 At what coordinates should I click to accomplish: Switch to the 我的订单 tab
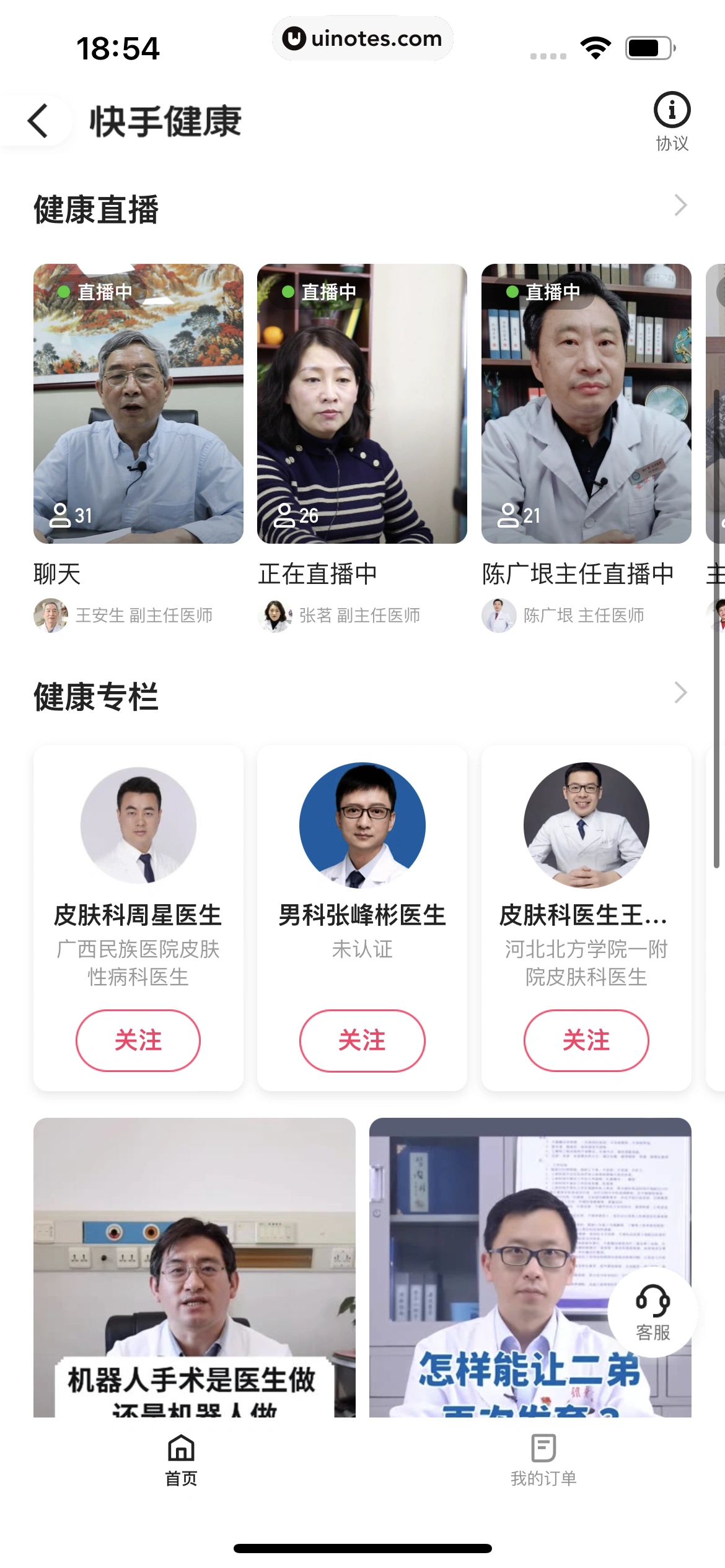click(x=543, y=1460)
